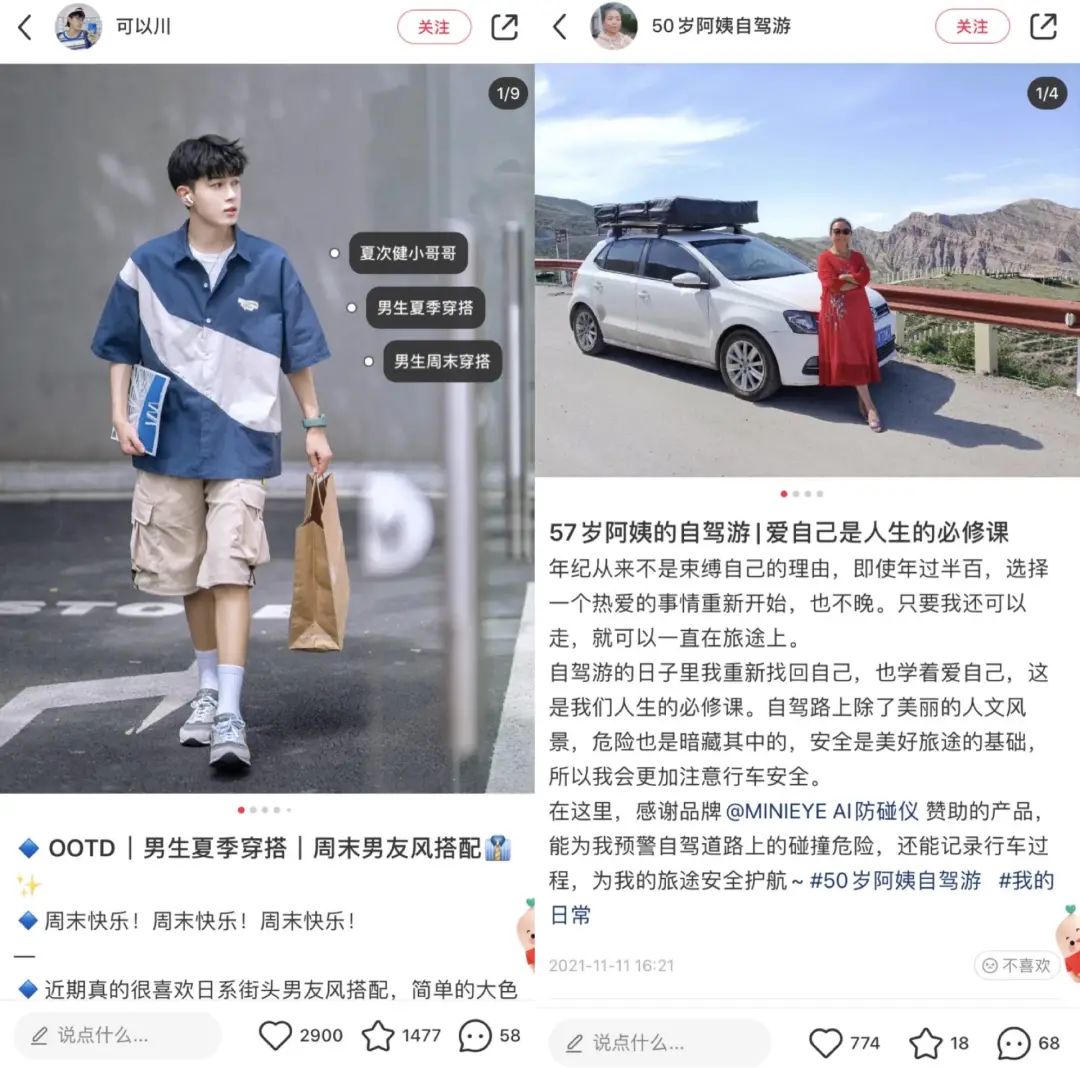1080x1068 pixels.
Task: Share the 50岁阿姨自驾游 post
Action: pos(1043,27)
